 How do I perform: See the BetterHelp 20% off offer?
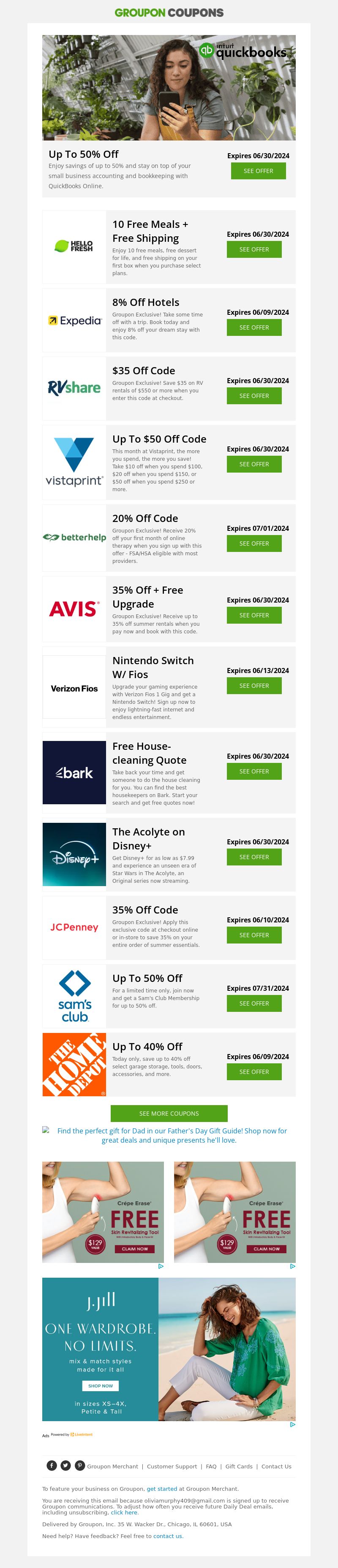click(x=254, y=543)
